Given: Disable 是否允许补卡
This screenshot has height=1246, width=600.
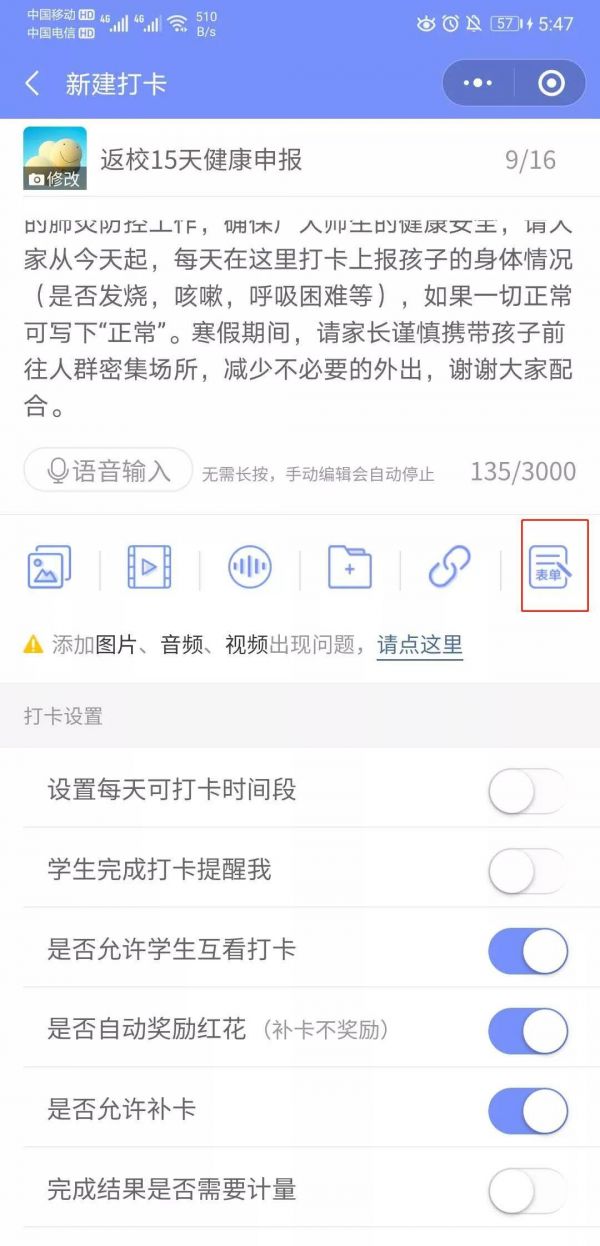Looking at the screenshot, I should [x=527, y=1111].
